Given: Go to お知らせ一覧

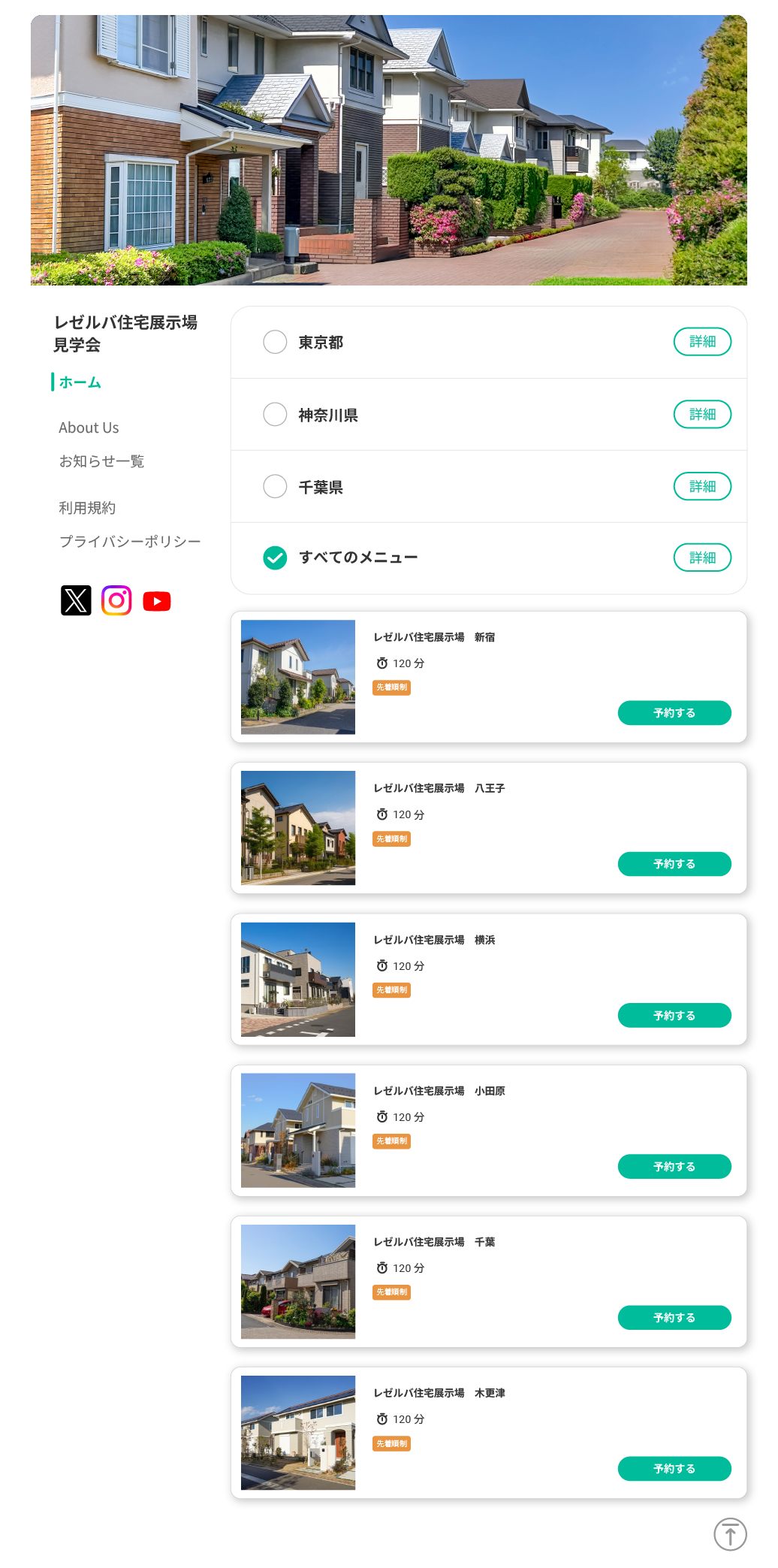Looking at the screenshot, I should [x=101, y=461].
